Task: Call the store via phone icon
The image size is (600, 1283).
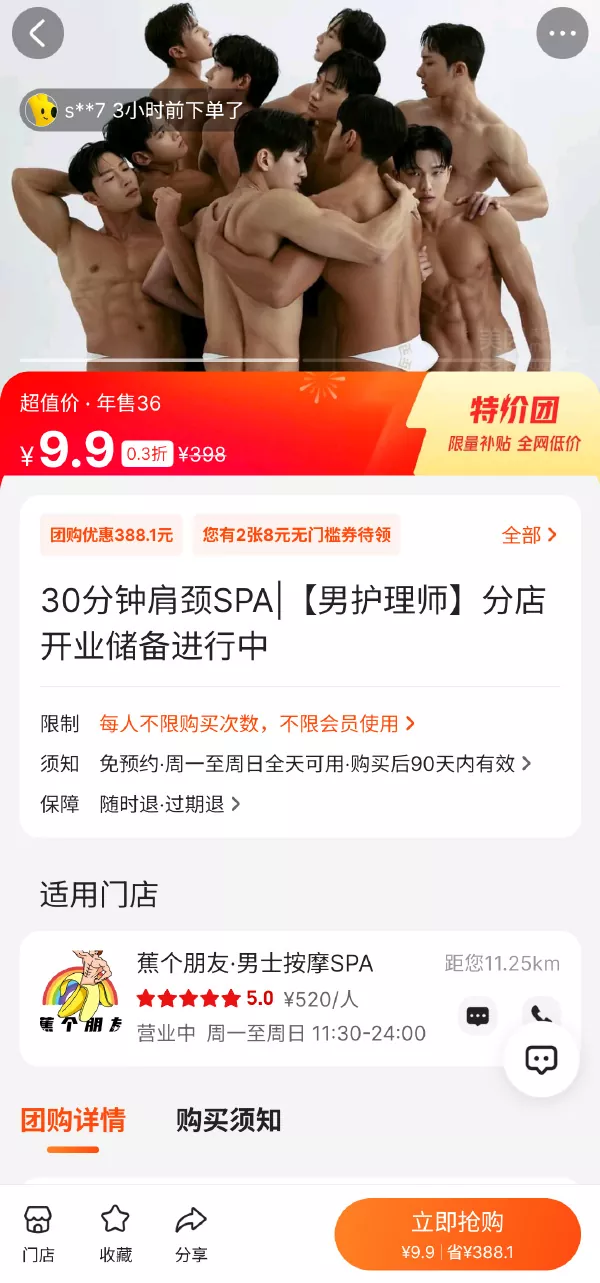Action: tap(541, 1012)
